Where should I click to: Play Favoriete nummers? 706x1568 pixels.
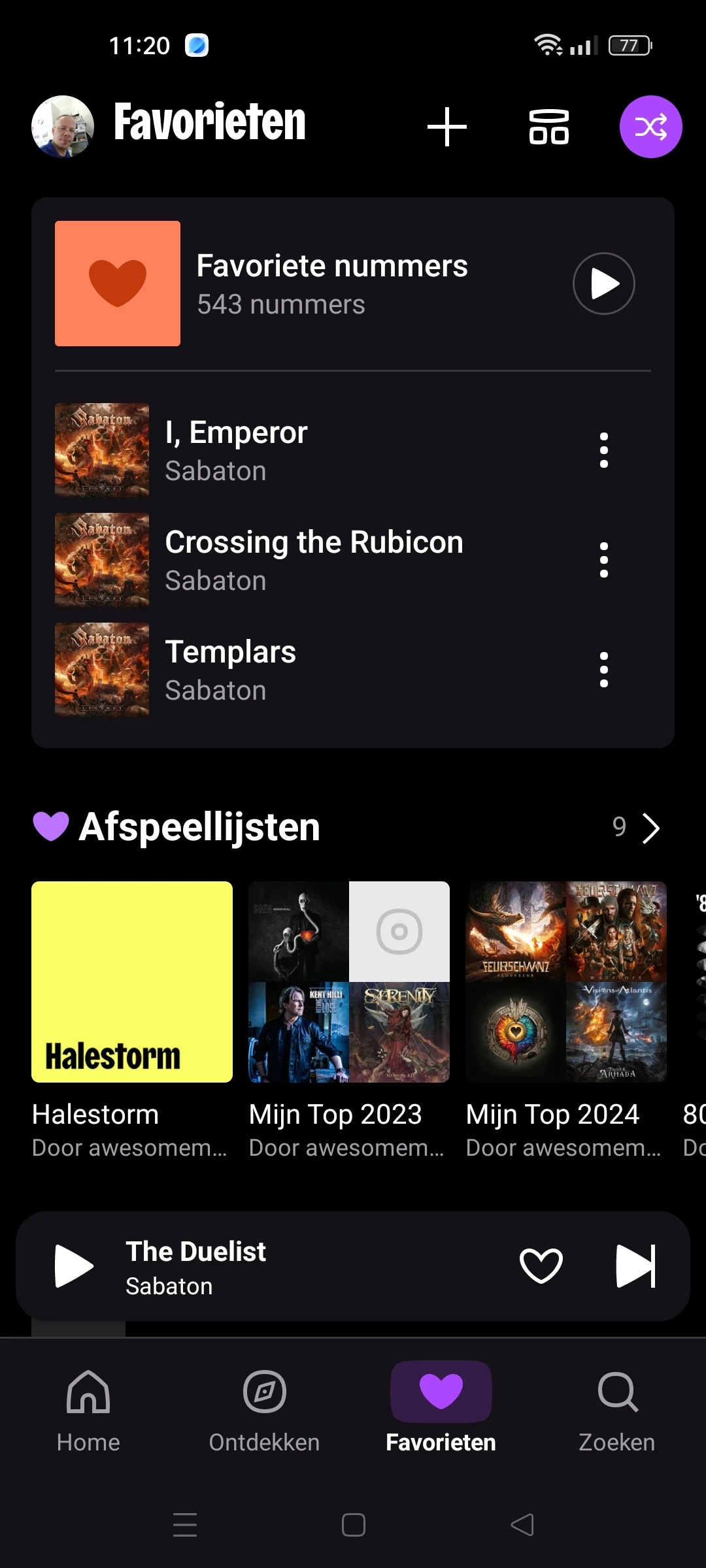604,284
